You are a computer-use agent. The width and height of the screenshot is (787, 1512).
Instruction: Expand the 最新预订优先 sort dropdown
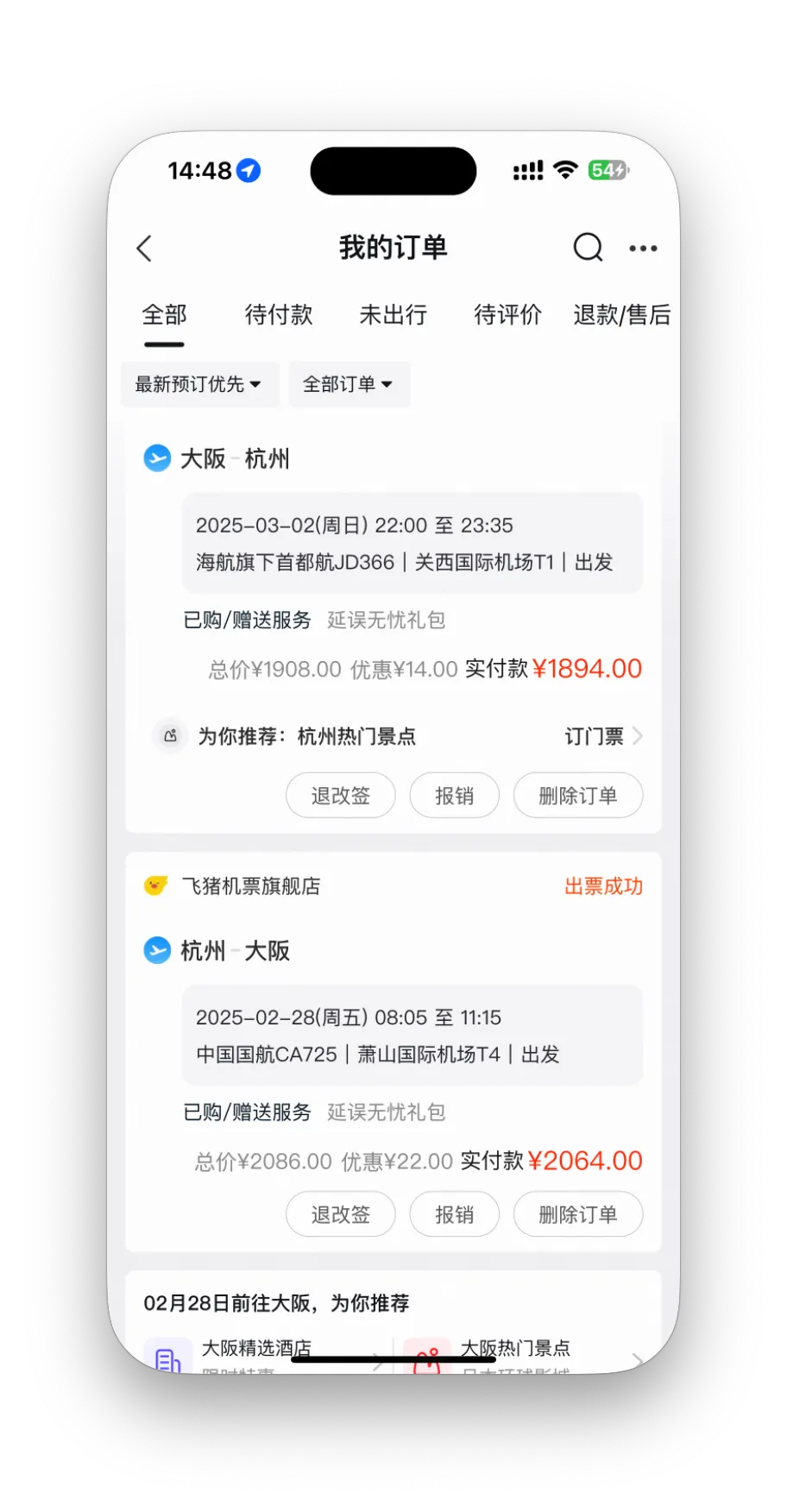coord(199,384)
